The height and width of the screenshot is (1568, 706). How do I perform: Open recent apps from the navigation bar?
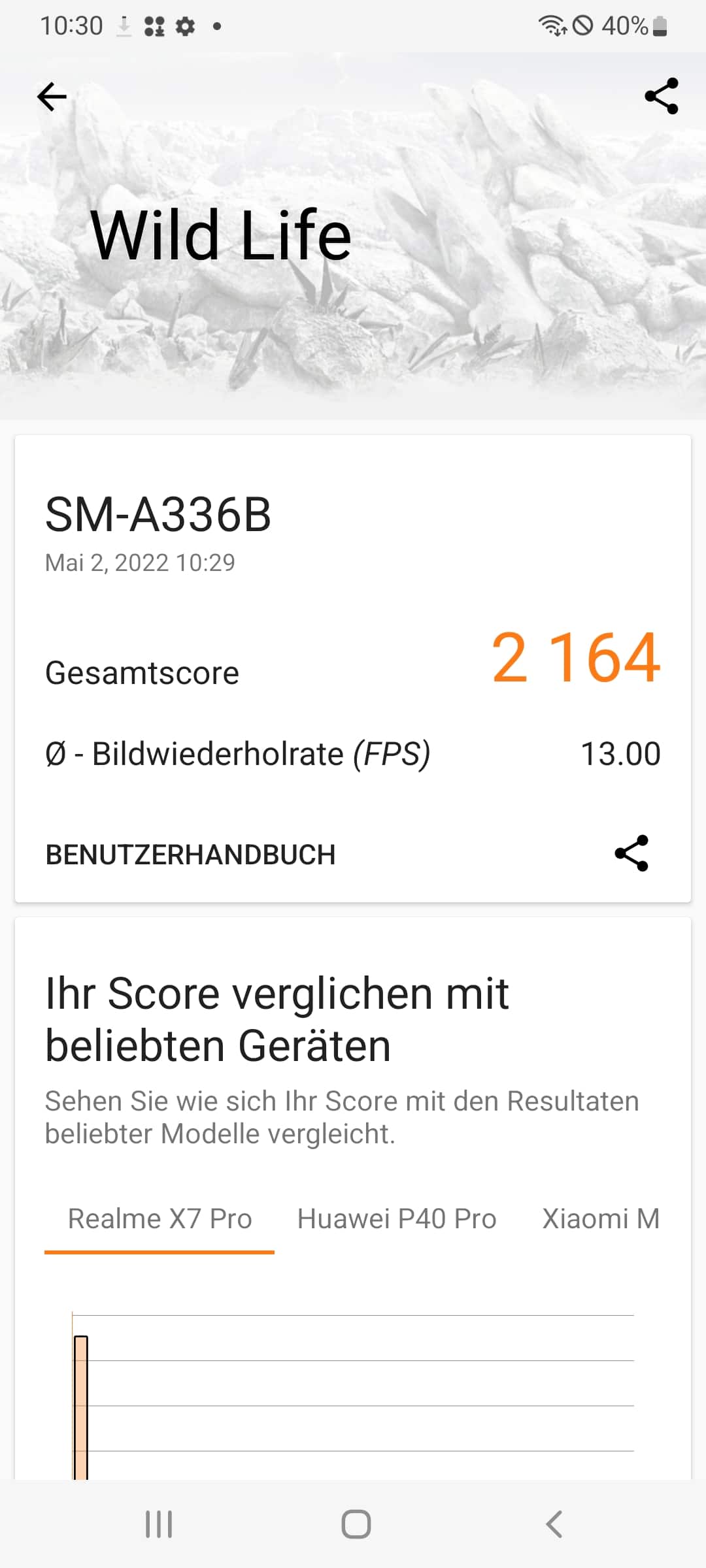[159, 1524]
